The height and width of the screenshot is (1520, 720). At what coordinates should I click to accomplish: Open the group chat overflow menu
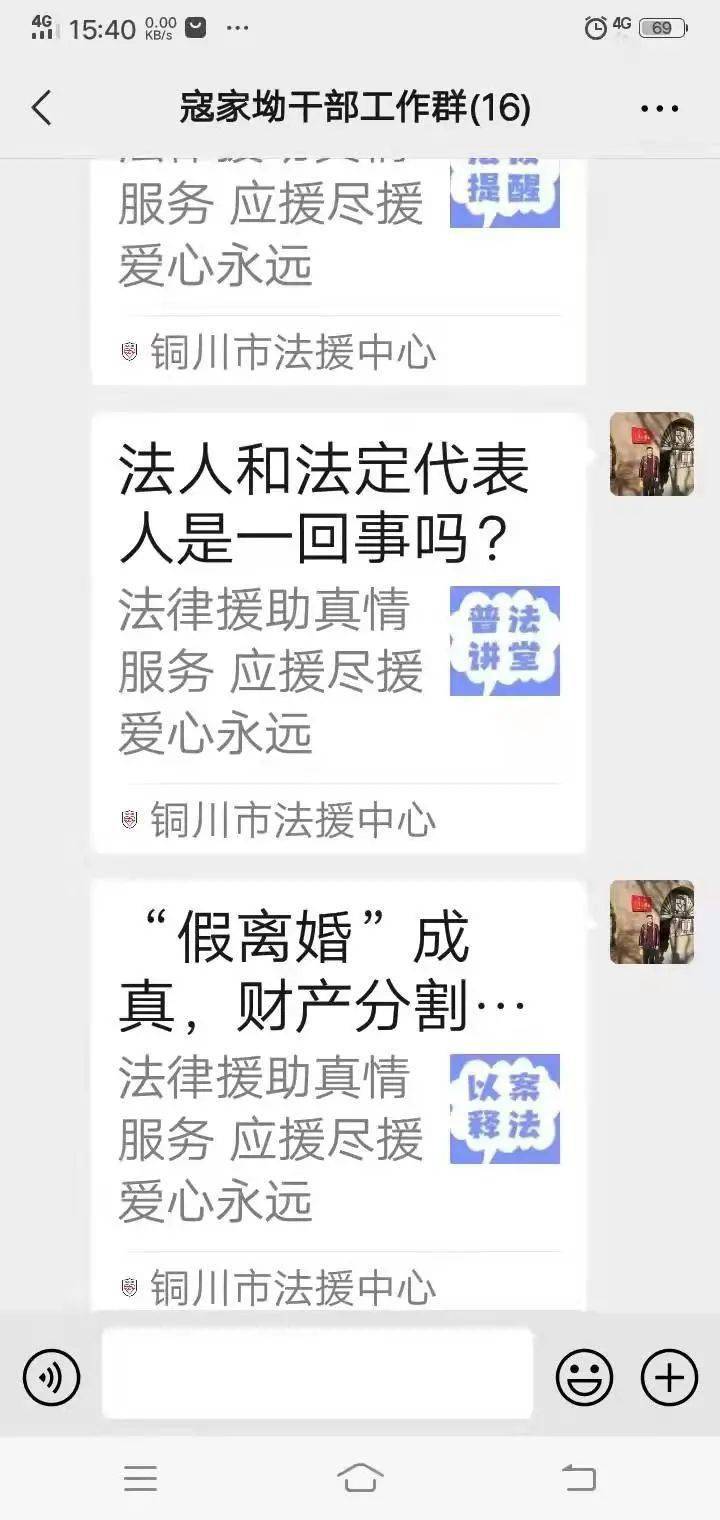[659, 108]
